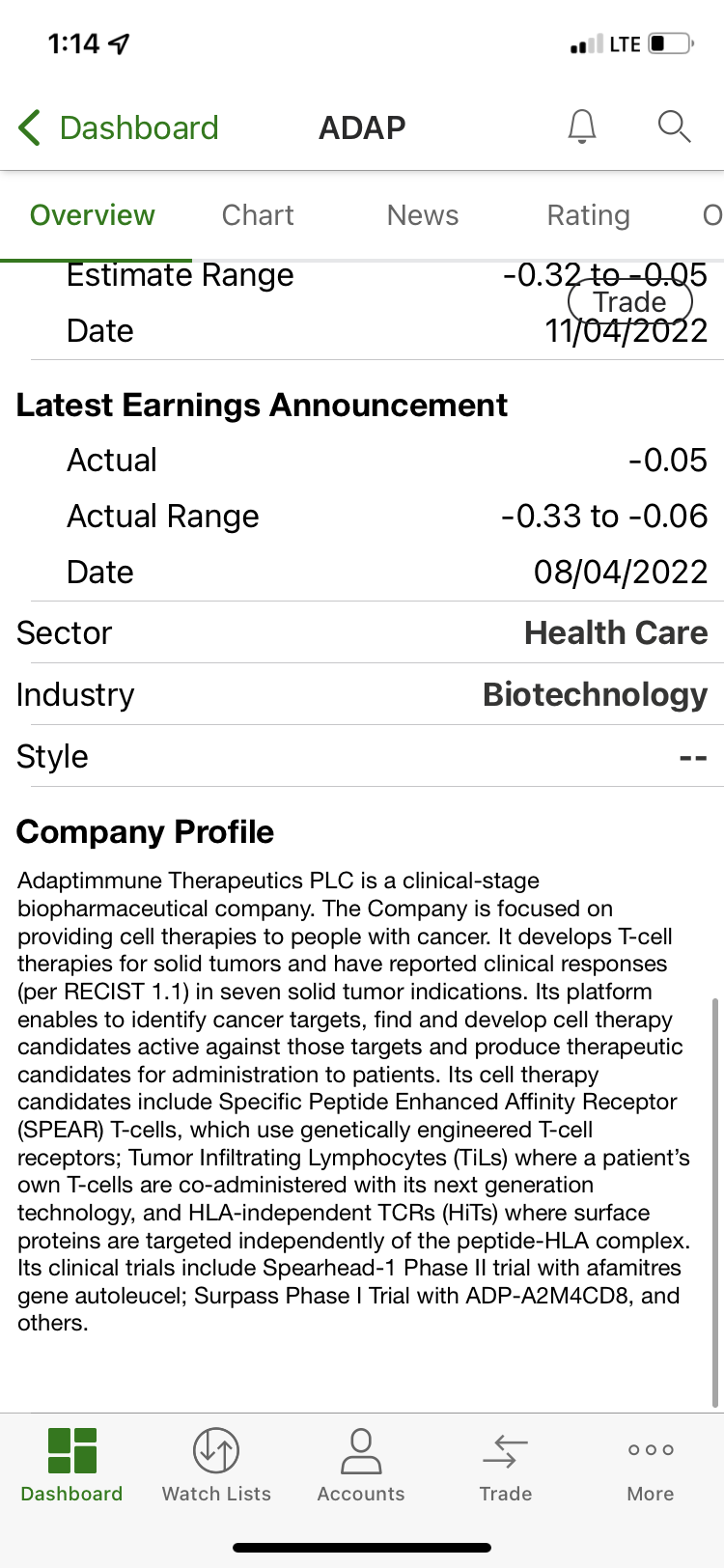Select Dashboard in bottom navigation
724x1568 pixels.
pyautogui.click(x=72, y=1465)
